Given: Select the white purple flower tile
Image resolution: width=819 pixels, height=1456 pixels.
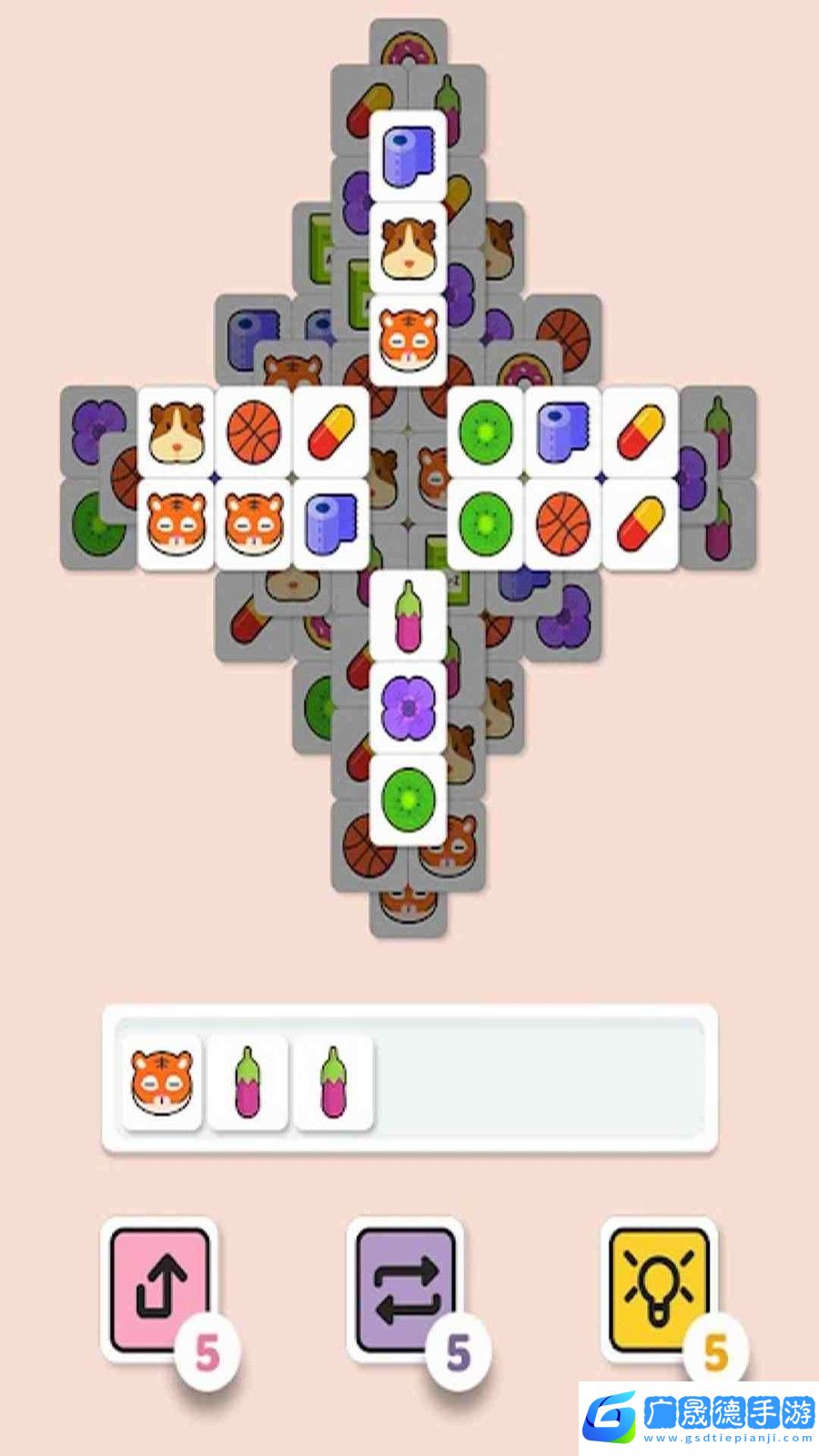Looking at the screenshot, I should 409,706.
